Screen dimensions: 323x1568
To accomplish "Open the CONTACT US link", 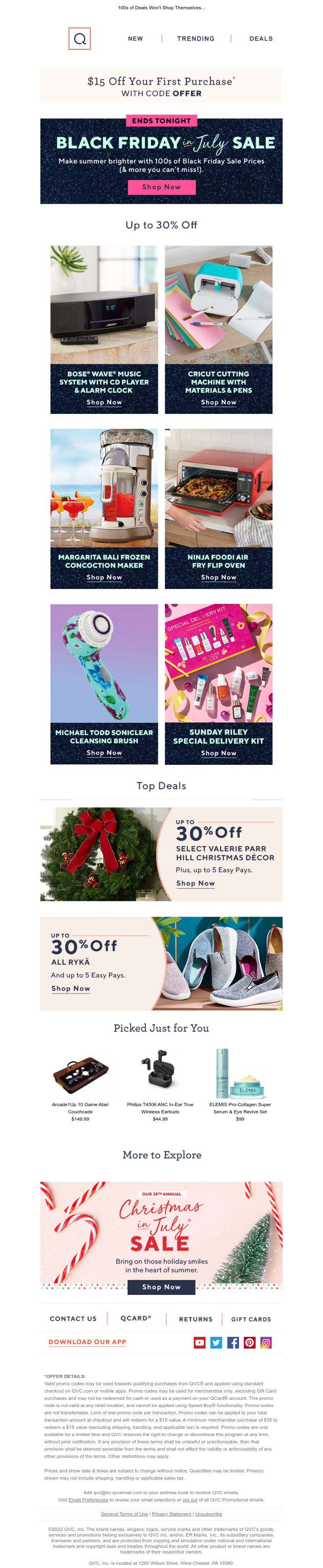I will click(x=73, y=1318).
